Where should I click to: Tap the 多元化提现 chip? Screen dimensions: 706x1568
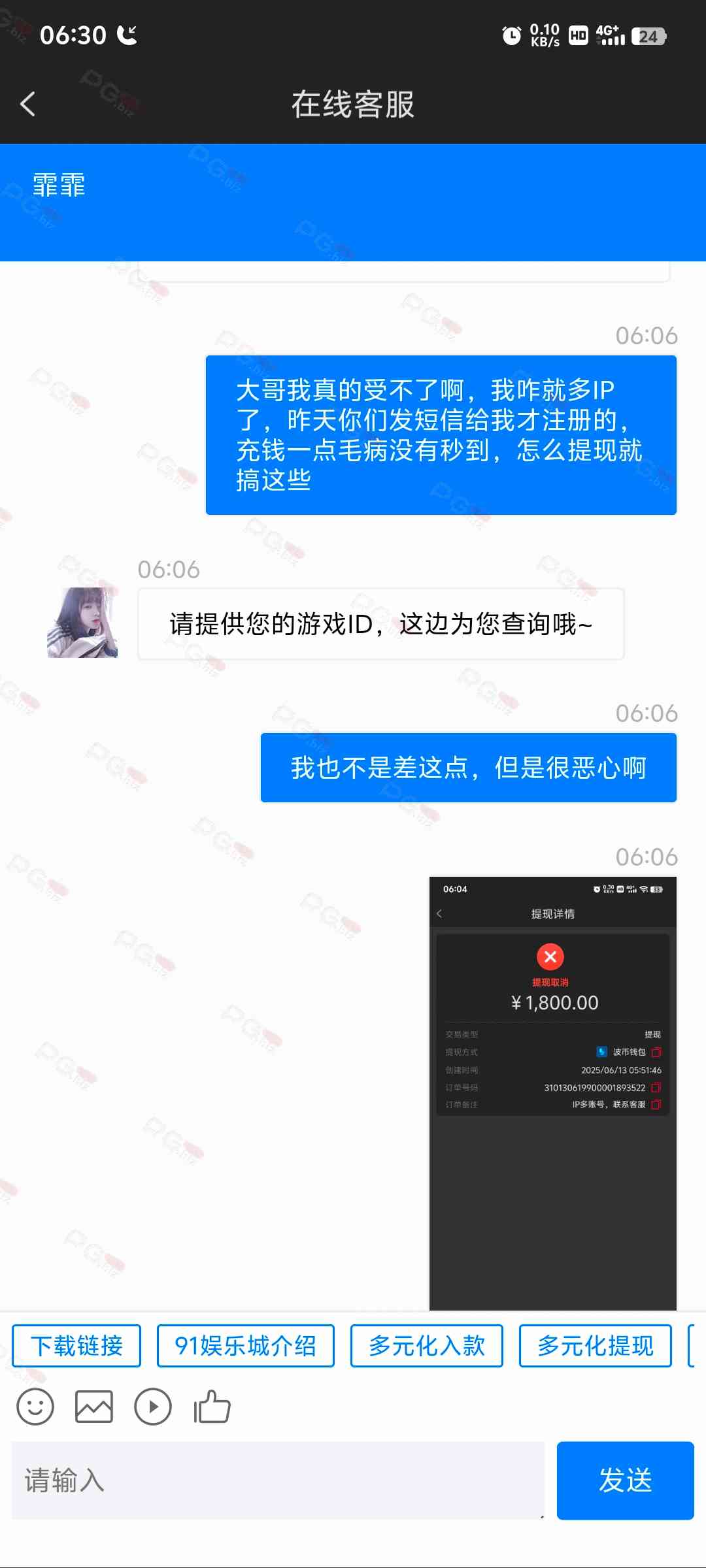coord(595,1346)
